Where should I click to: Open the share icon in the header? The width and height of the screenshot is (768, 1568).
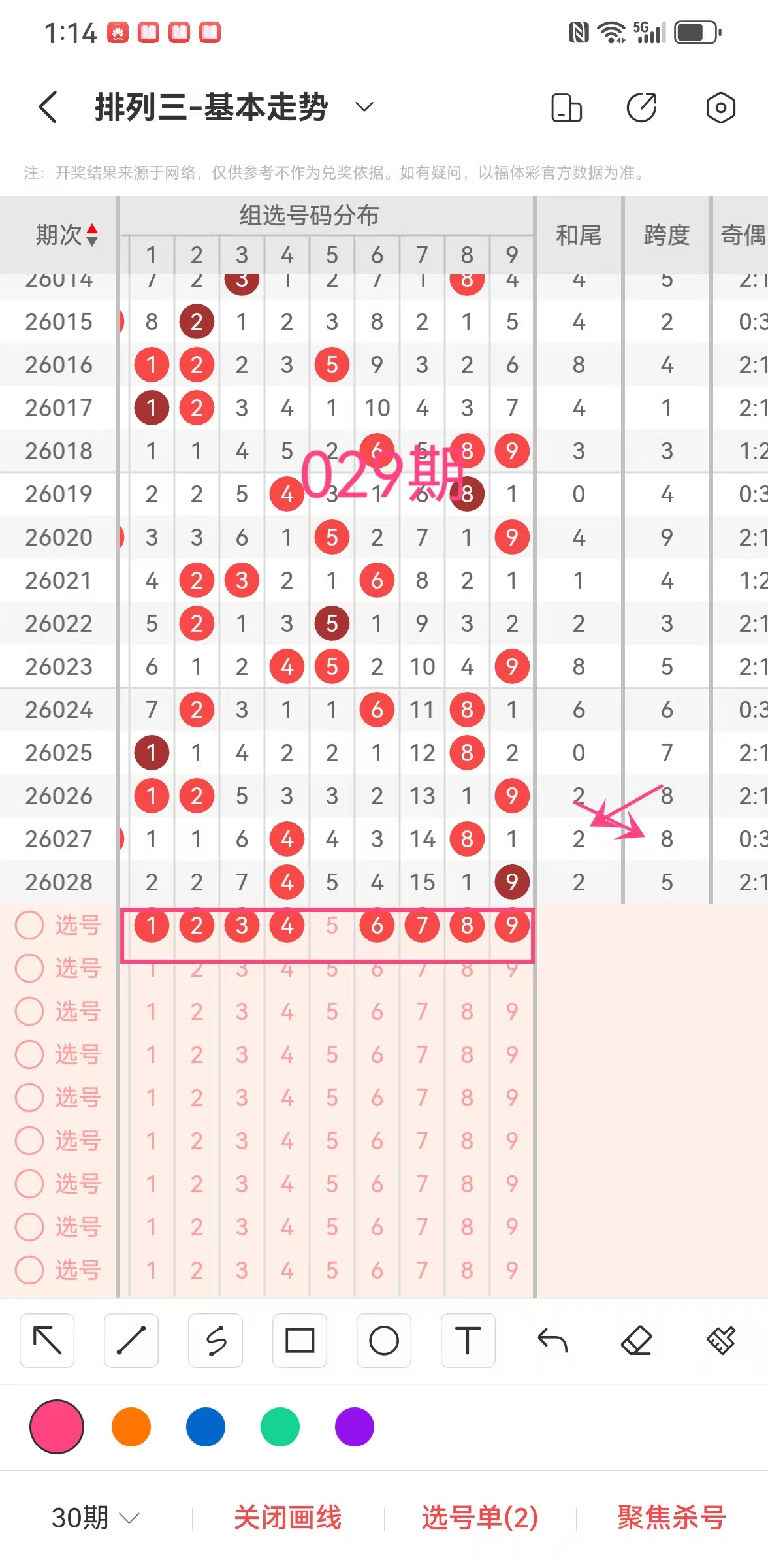pos(641,108)
